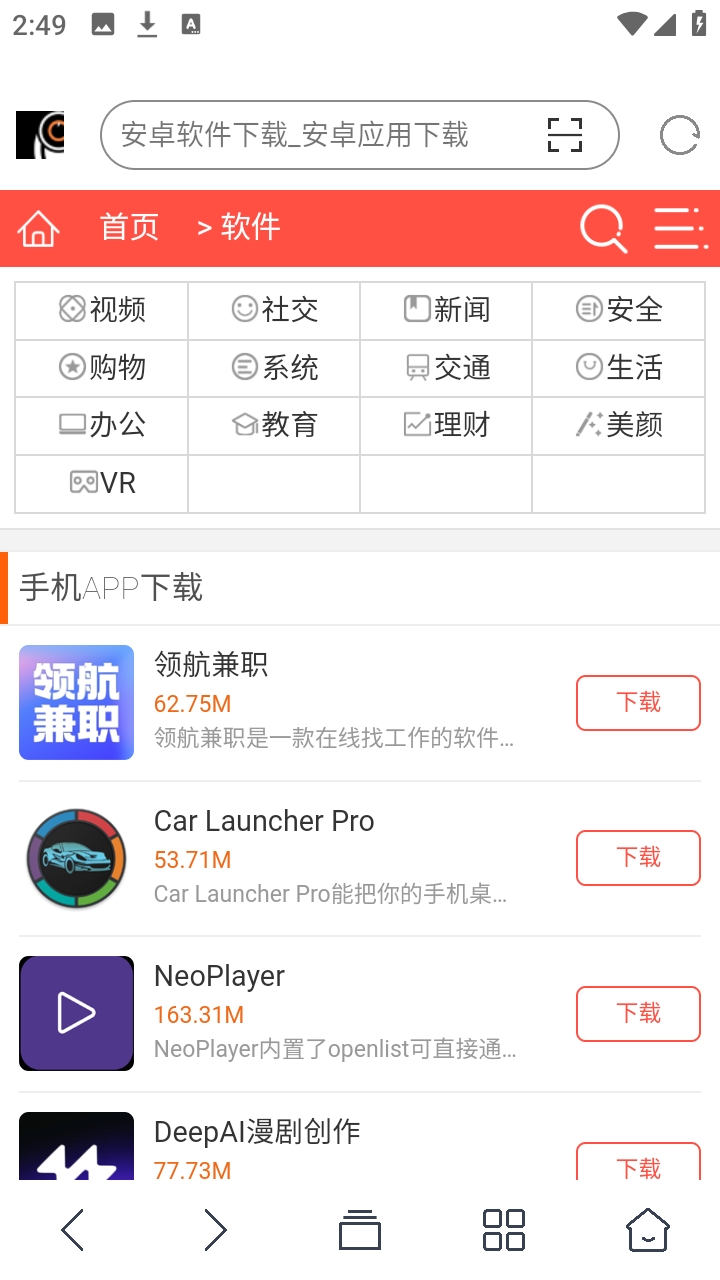Browse the 理财 category
The image size is (720, 1280).
[446, 425]
